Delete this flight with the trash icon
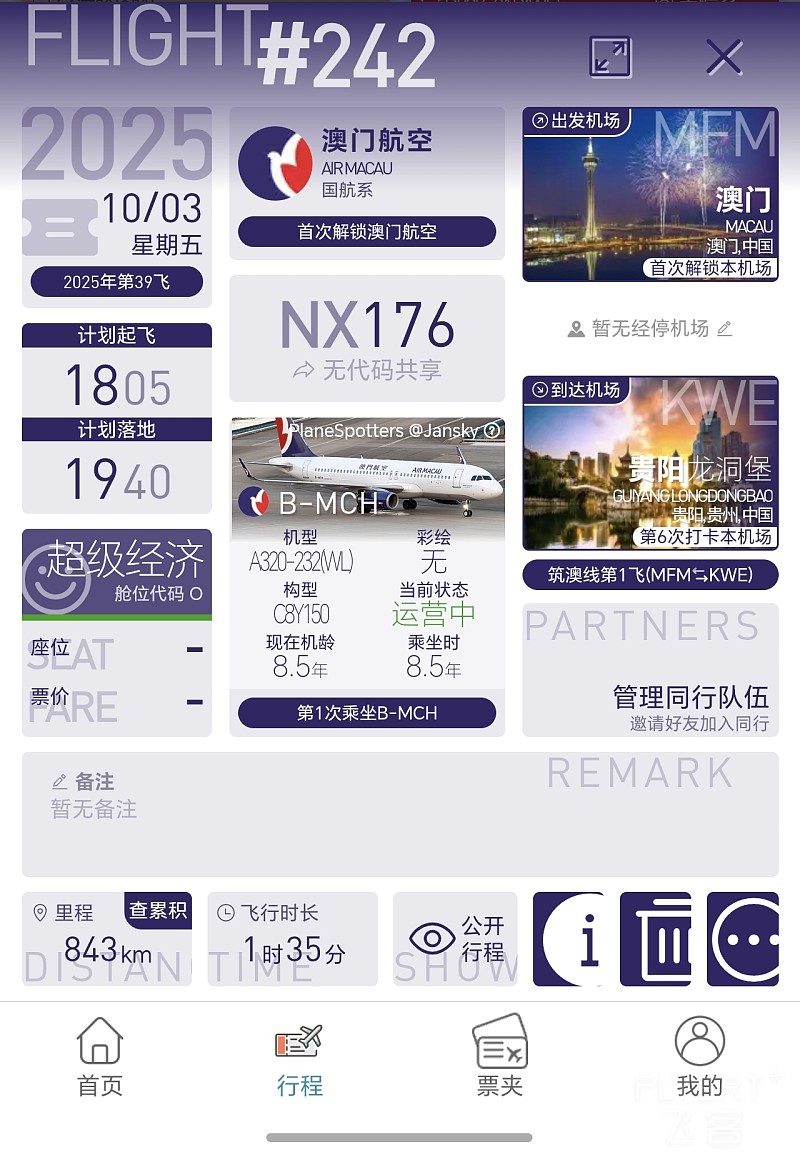Viewport: 800px width, 1162px height. pyautogui.click(x=656, y=939)
